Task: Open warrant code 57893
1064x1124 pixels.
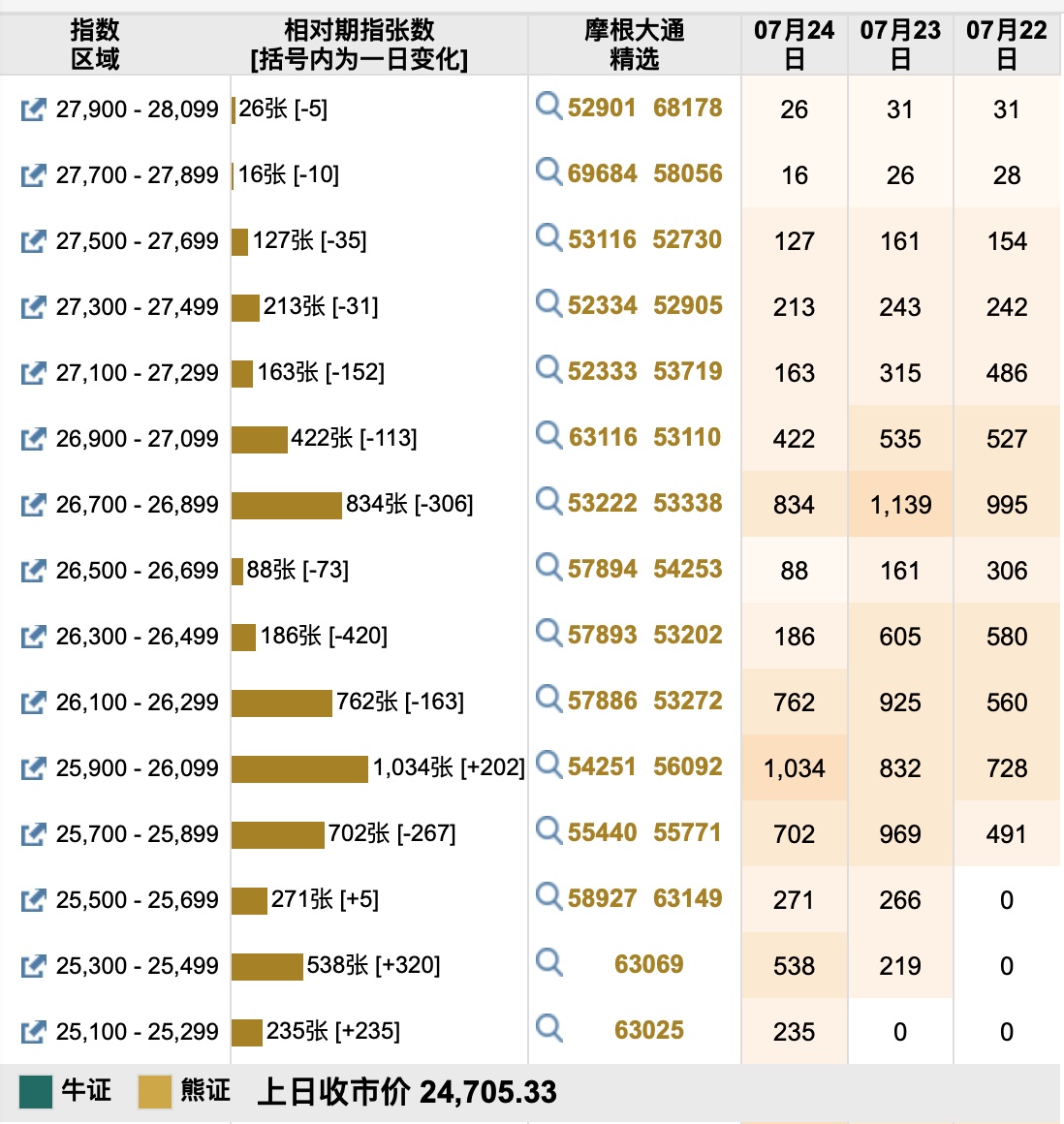Action: (602, 635)
